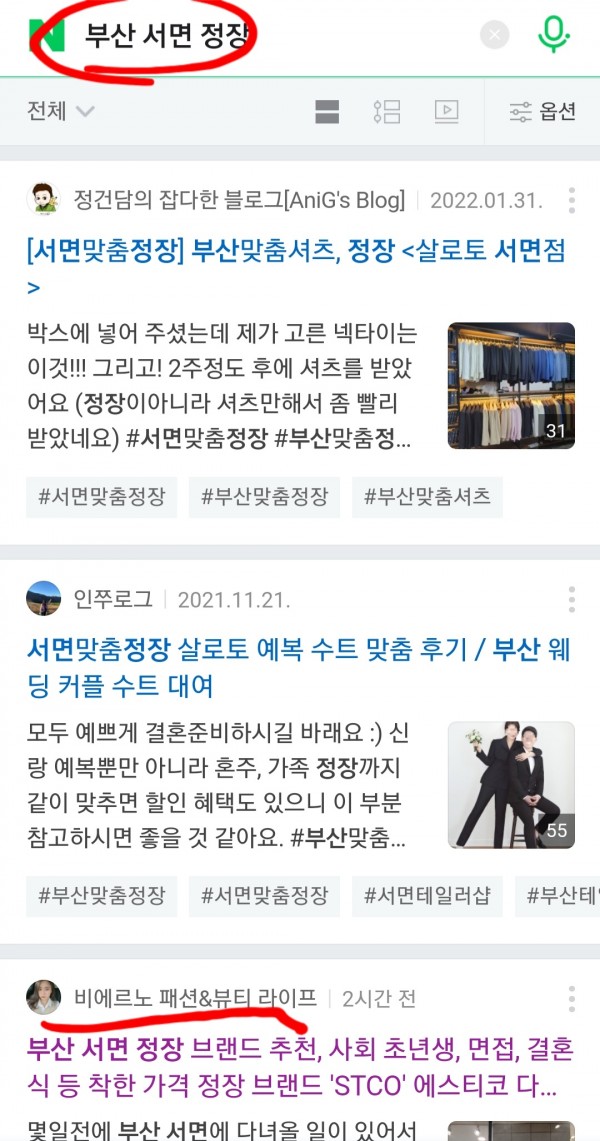Screen dimensions: 600x1141
Task: Expand the 전체 filter dropdown
Action: (x=60, y=111)
